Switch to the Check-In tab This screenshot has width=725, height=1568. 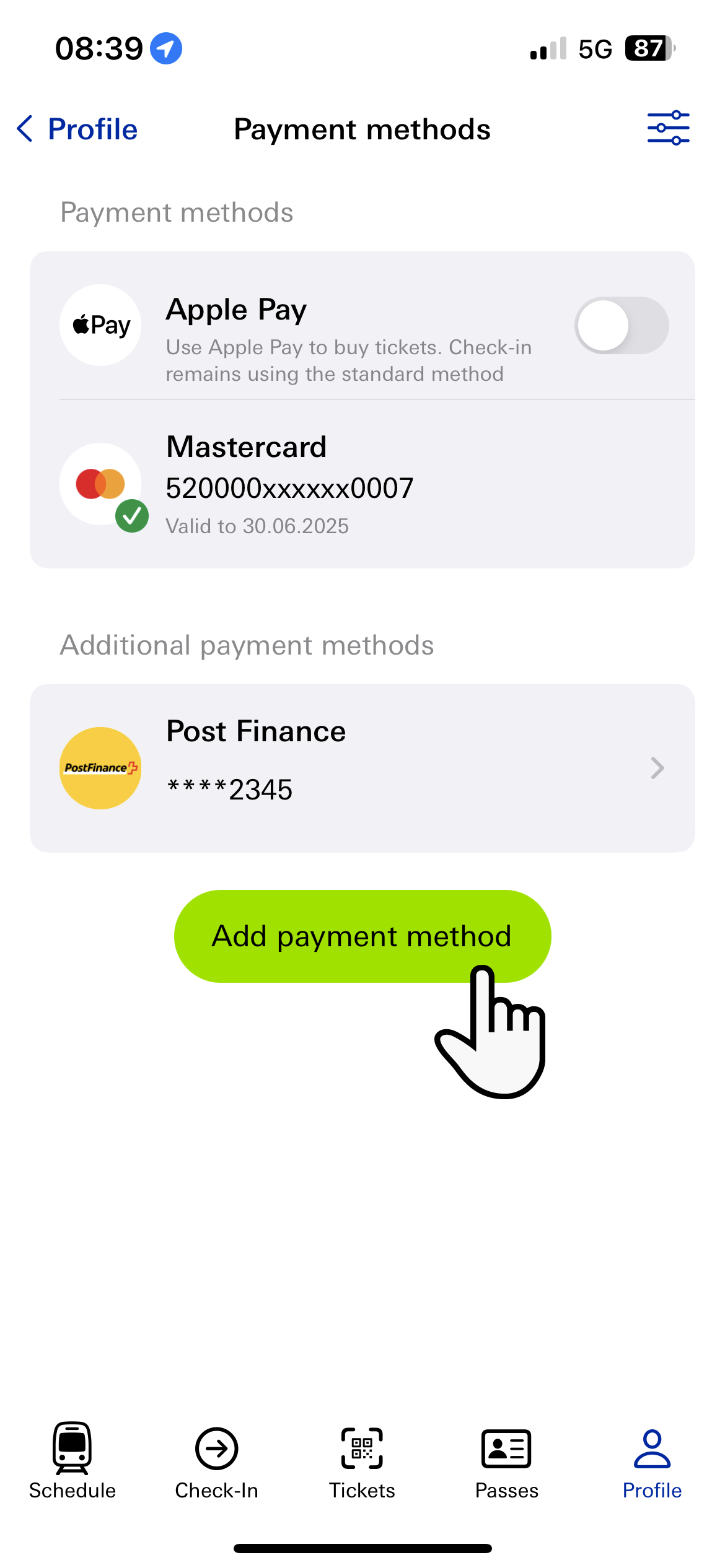tap(217, 1461)
